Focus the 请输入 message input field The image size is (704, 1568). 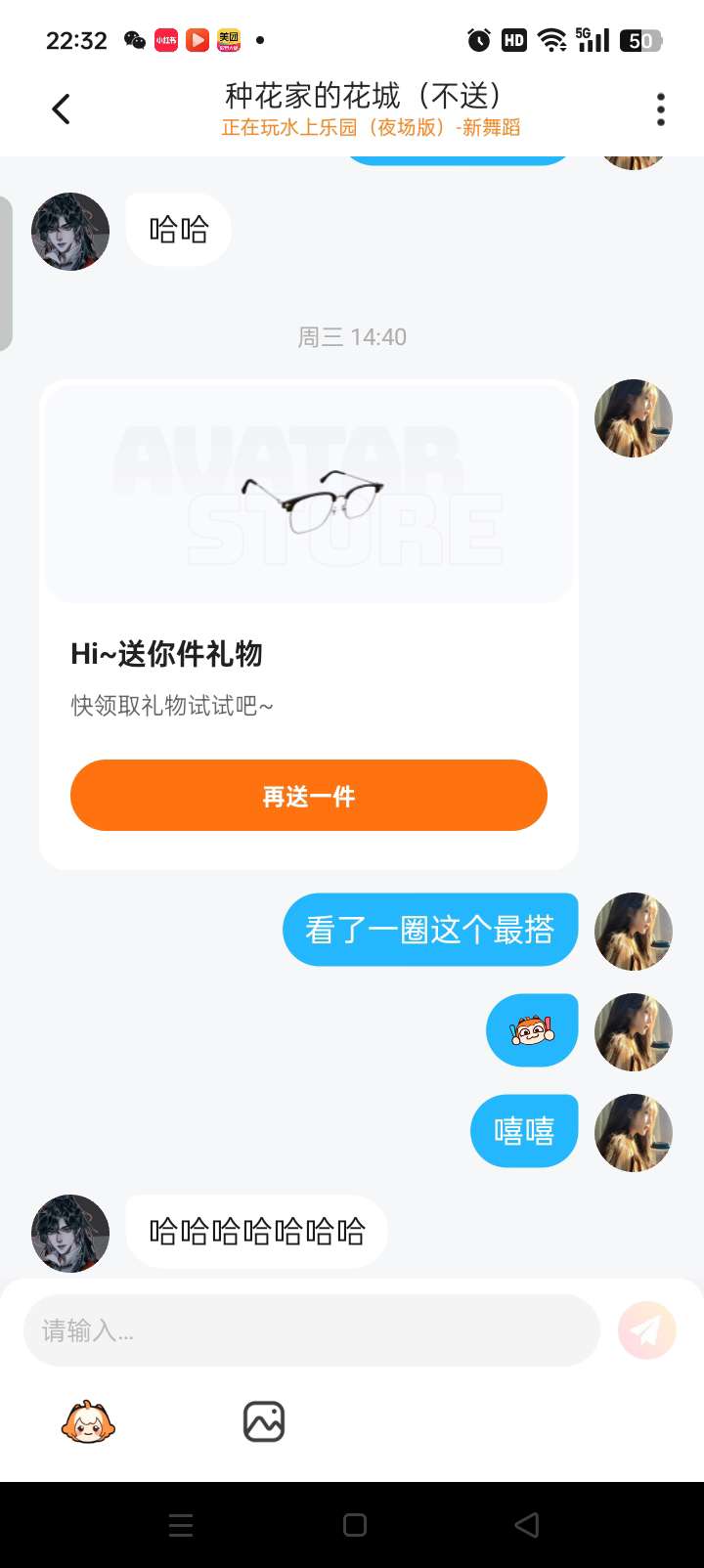(311, 1330)
